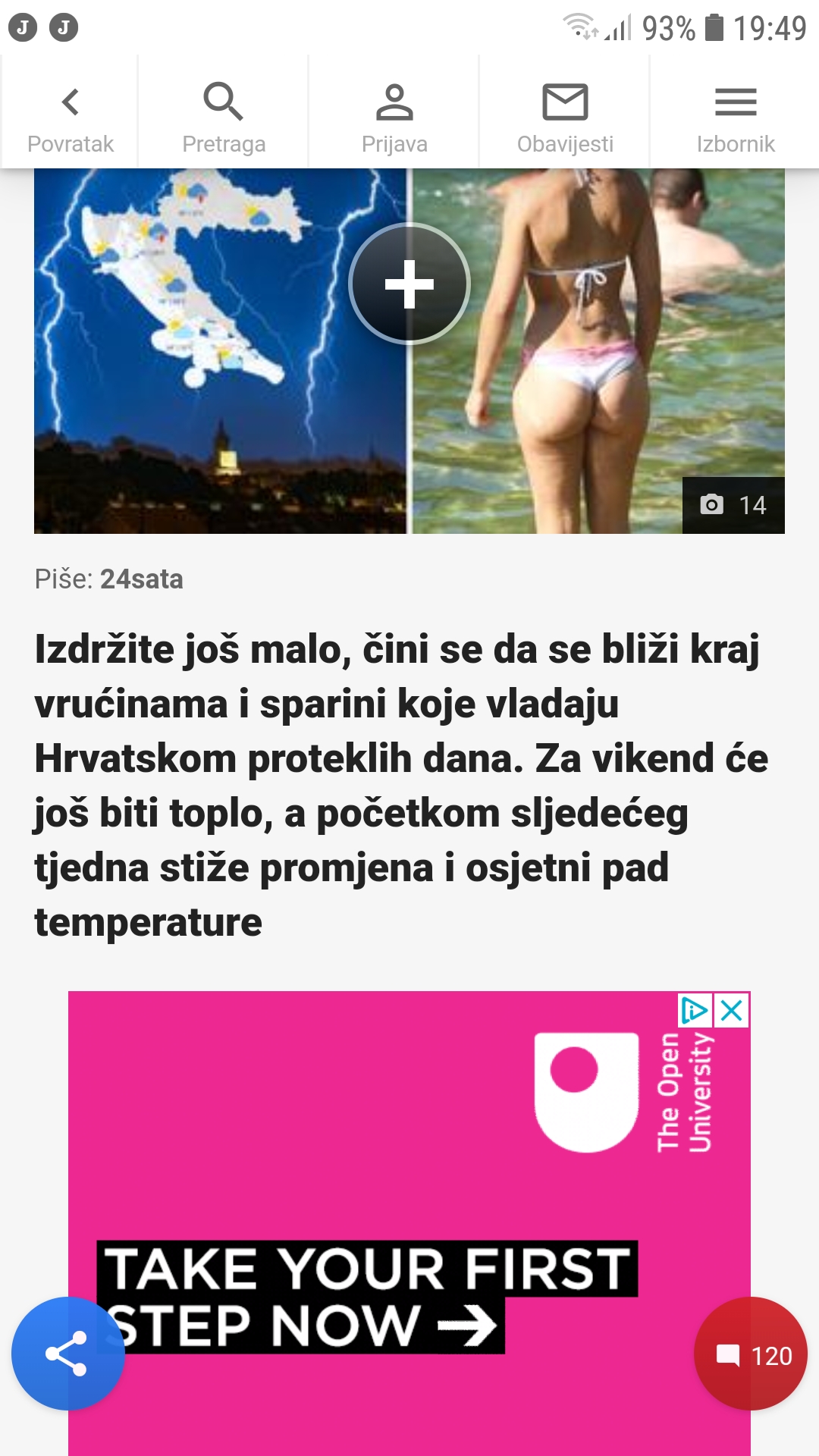Screen dimensions: 819x1456
Task: Tap the plus icon to enlarge article photo
Action: pos(409,284)
